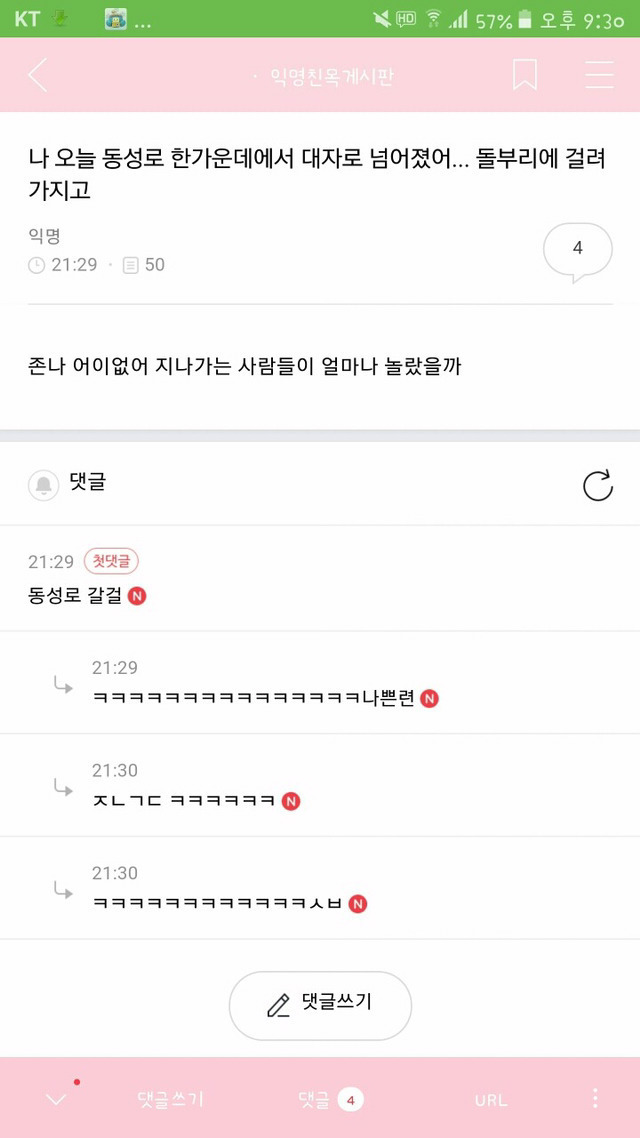Open the hamburger menu

click(599, 75)
